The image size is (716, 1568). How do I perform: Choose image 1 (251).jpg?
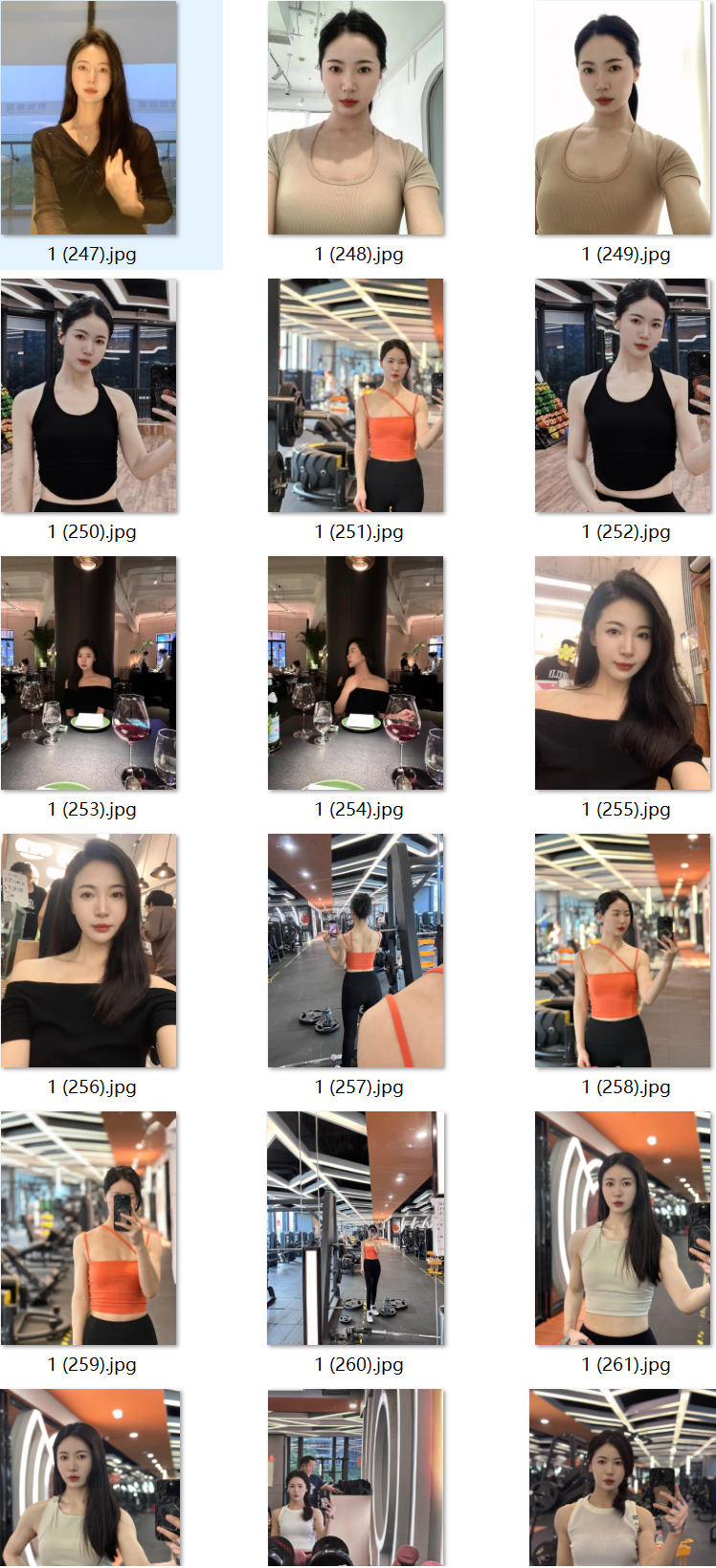(356, 395)
